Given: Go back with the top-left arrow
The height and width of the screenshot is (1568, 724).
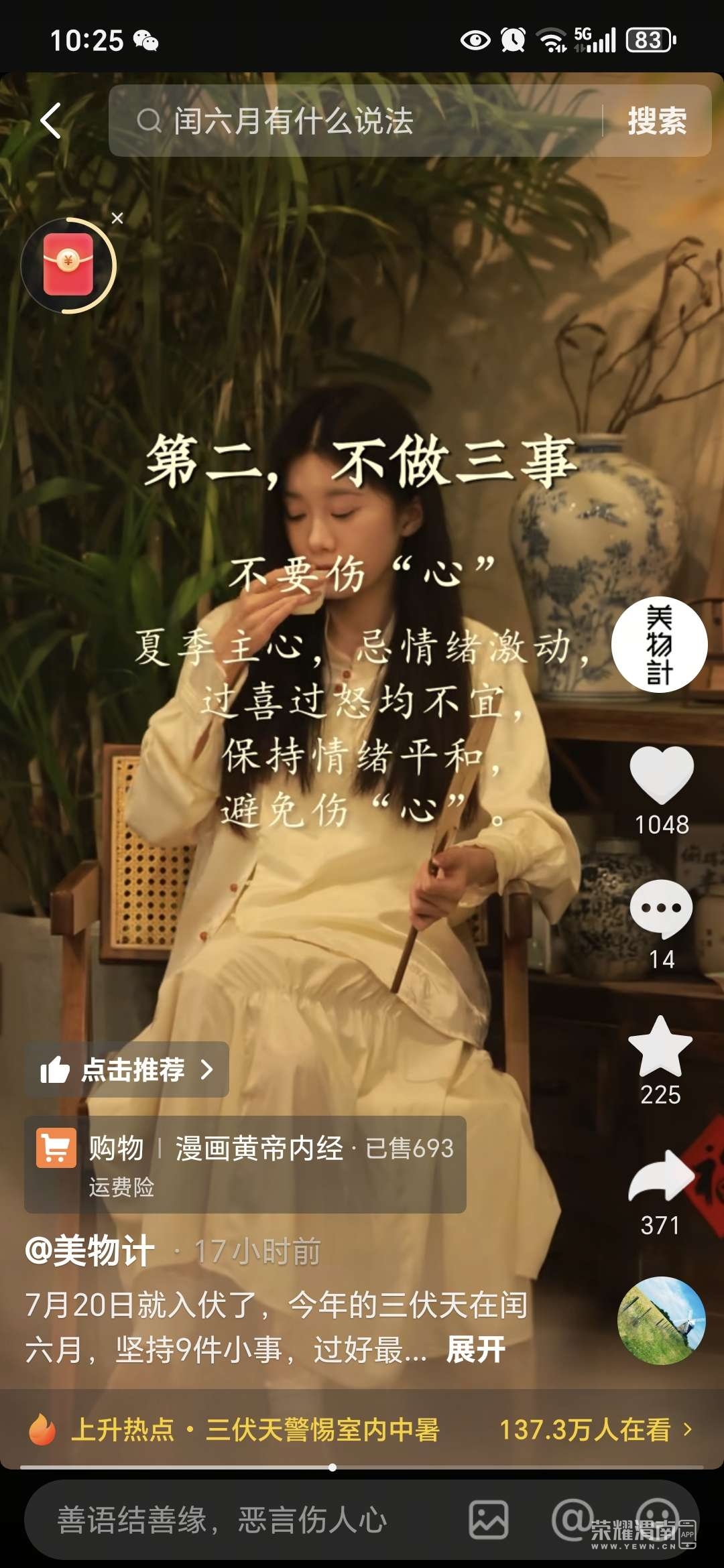Looking at the screenshot, I should click(51, 121).
